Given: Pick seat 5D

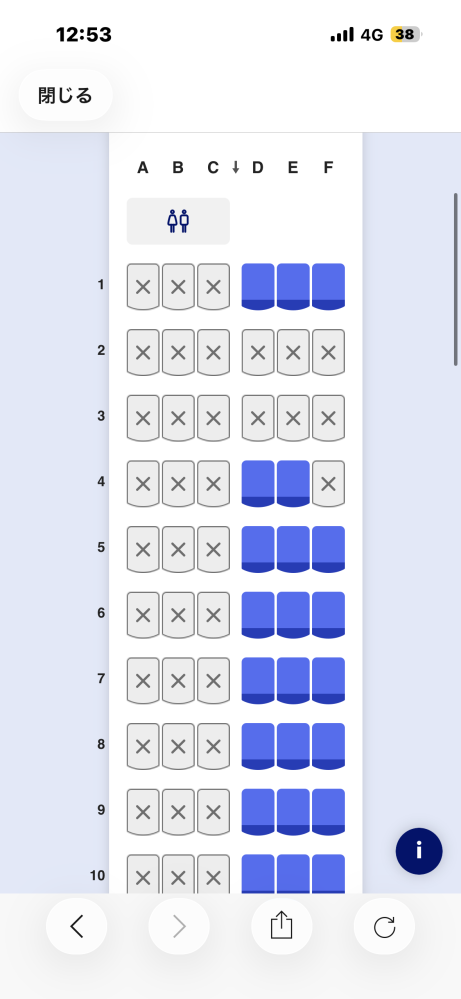Looking at the screenshot, I should 258,549.
